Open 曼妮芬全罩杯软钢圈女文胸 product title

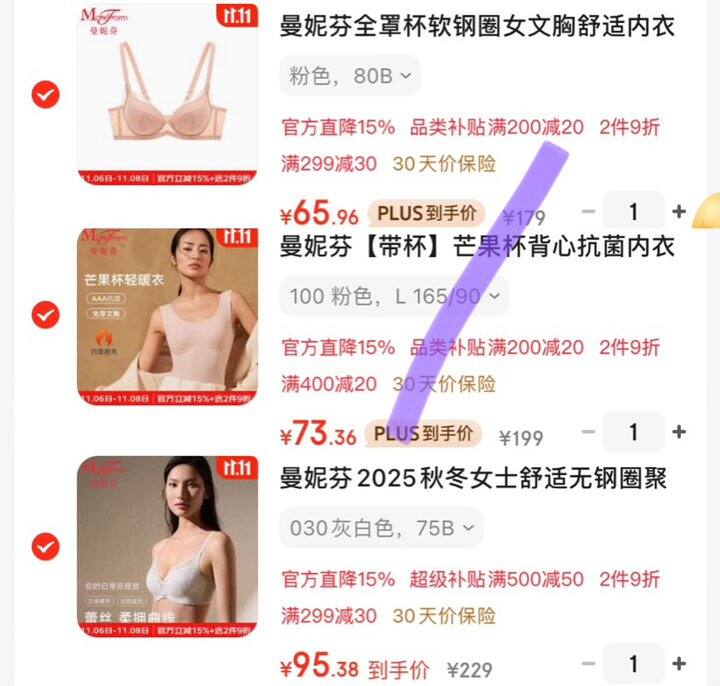[x=477, y=25]
